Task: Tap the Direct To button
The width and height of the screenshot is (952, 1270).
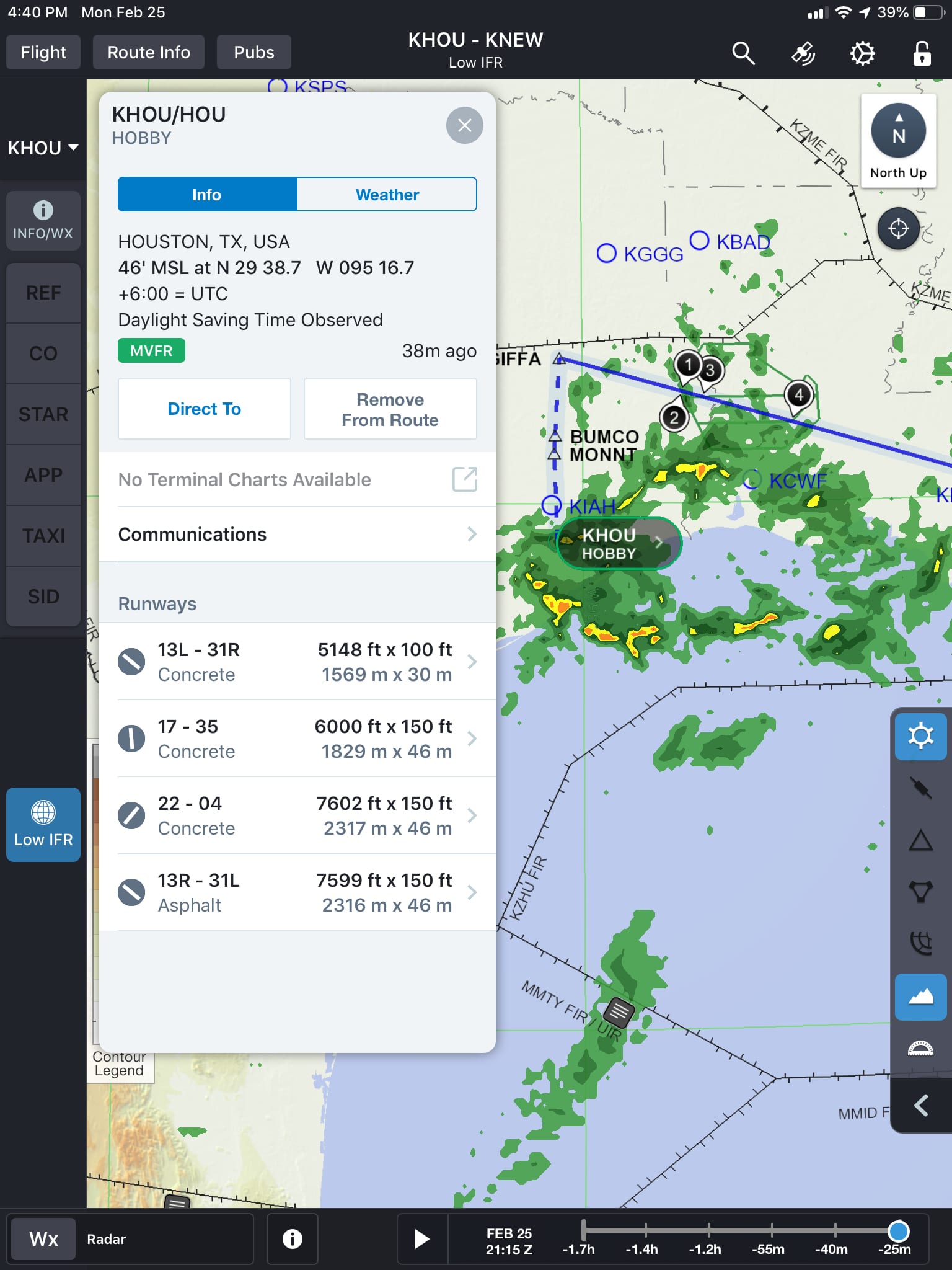Action: [x=204, y=409]
